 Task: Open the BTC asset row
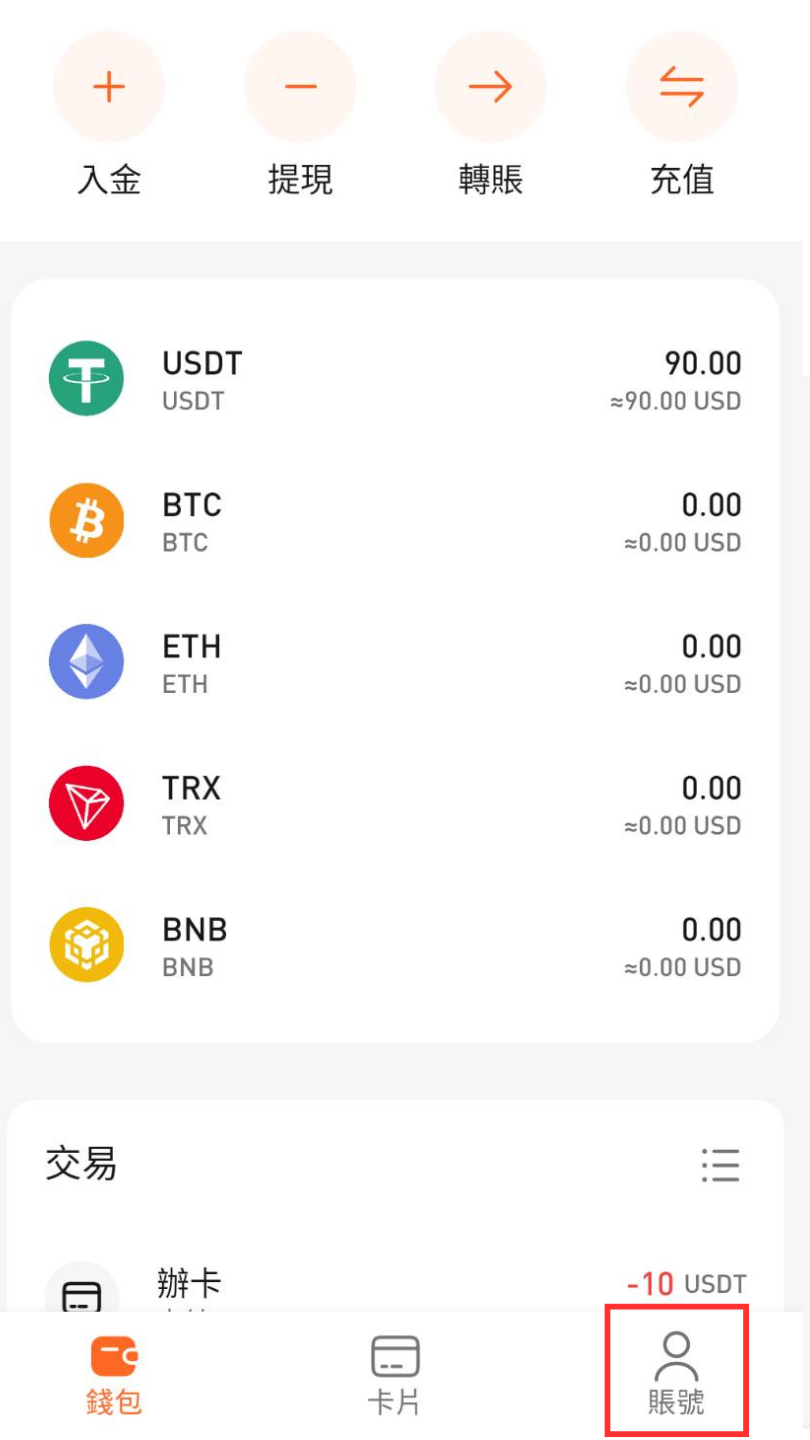coord(395,521)
